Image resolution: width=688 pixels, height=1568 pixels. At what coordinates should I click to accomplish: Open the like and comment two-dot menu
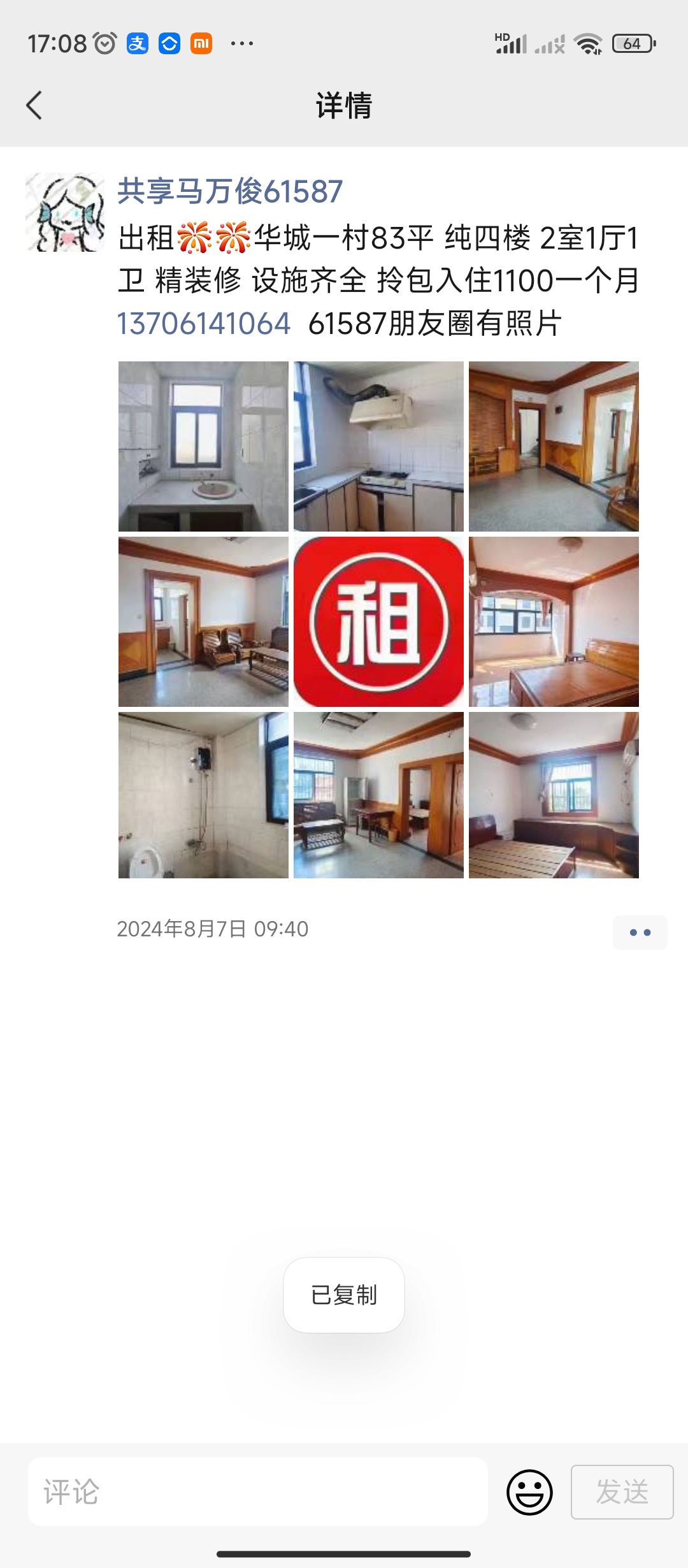[x=640, y=933]
